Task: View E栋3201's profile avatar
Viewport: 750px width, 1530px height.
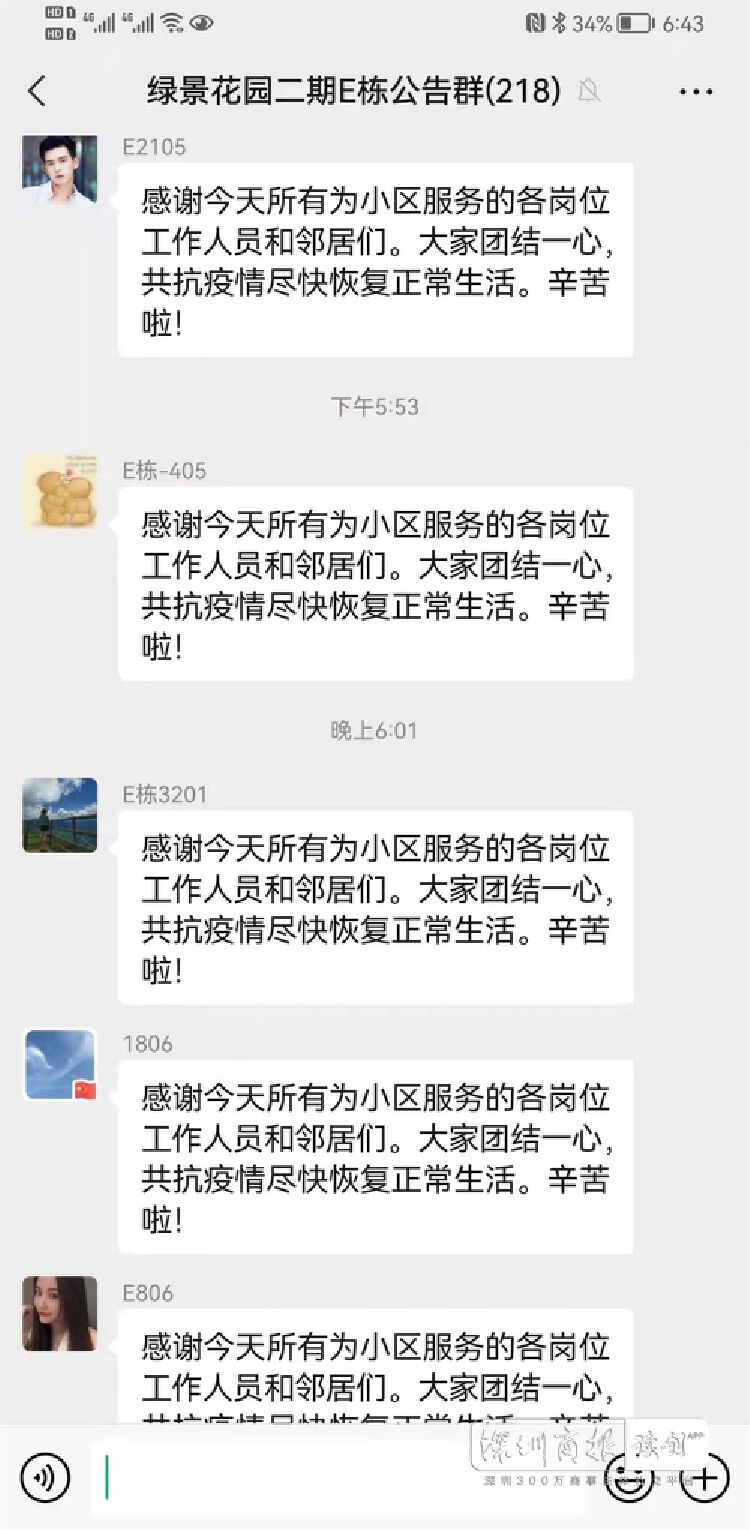Action: tap(60, 815)
